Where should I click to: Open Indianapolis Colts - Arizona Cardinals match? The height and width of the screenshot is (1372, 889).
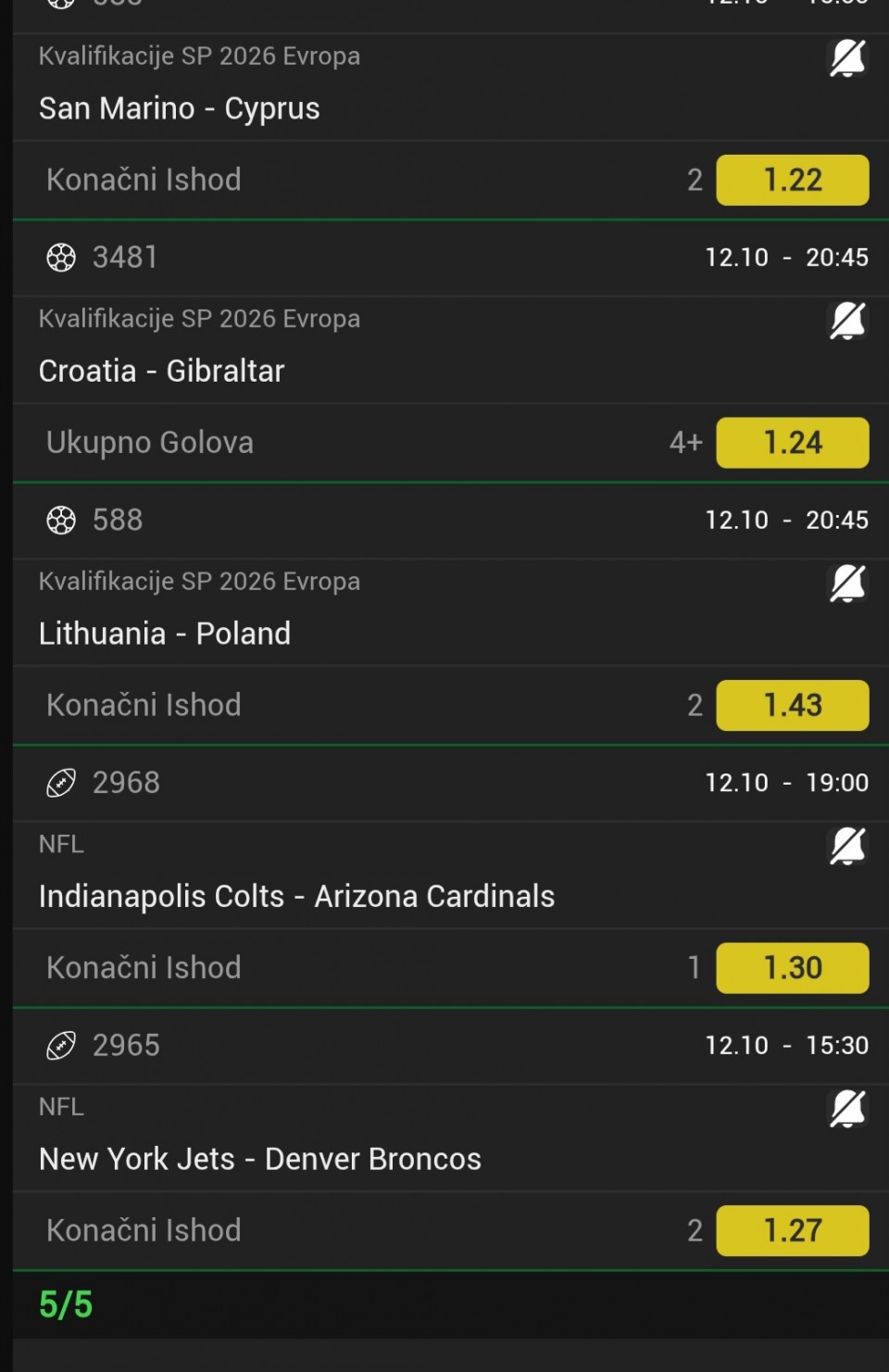pyautogui.click(x=296, y=896)
